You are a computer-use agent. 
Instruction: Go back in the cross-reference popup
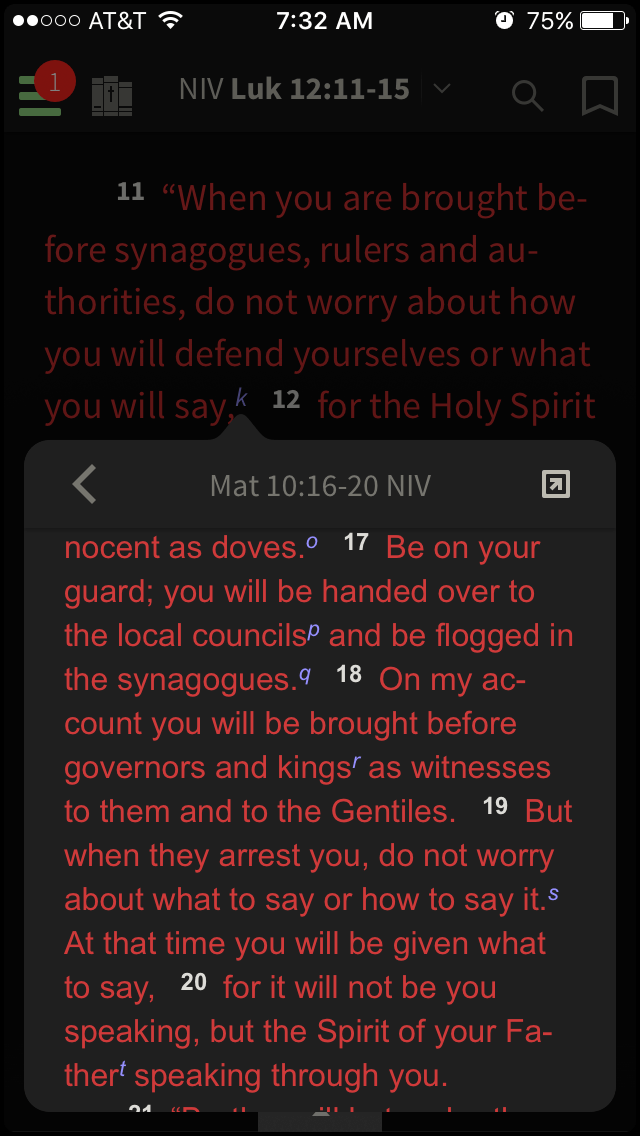(86, 485)
